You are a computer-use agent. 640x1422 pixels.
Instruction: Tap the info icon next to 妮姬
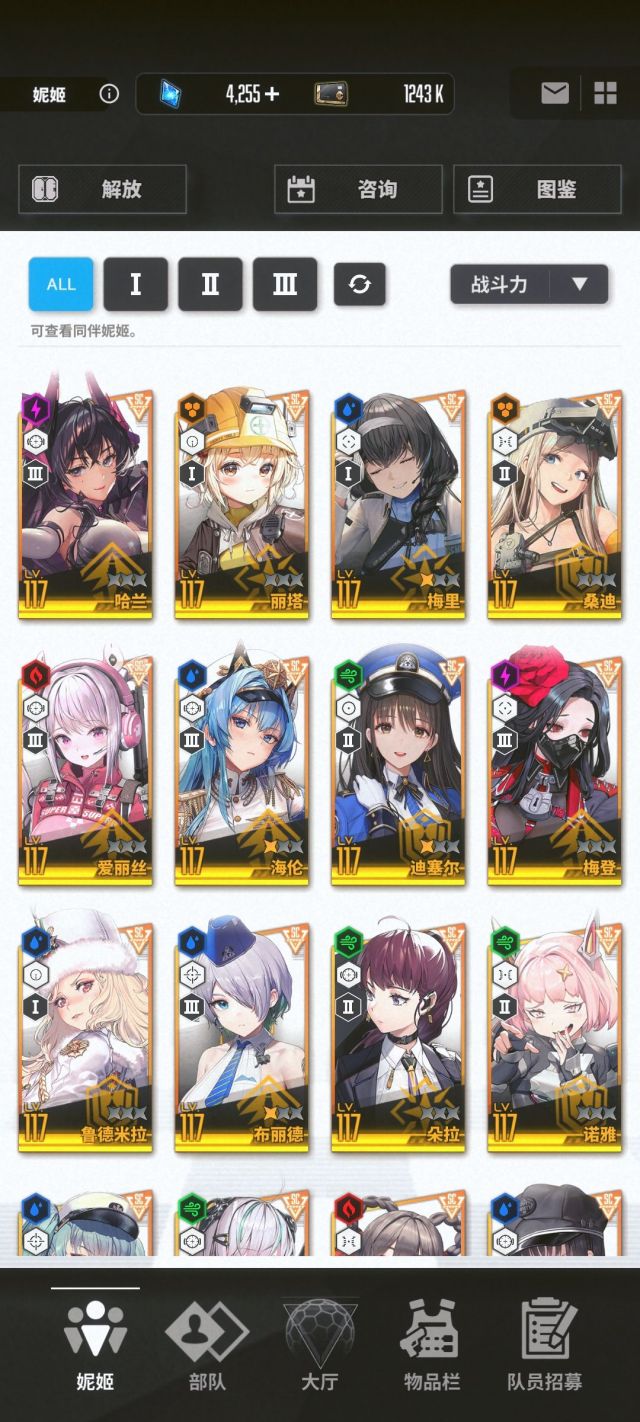point(109,94)
